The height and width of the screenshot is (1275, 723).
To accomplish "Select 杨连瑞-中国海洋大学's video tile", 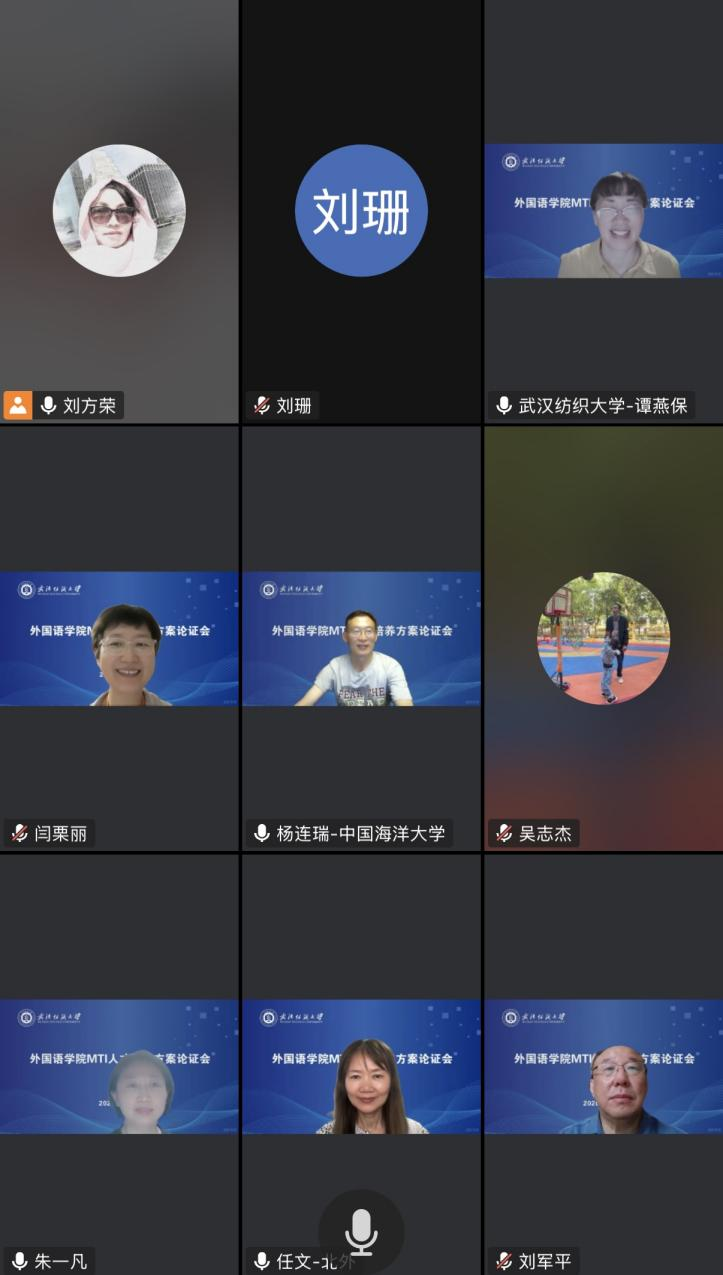I will pos(361,638).
